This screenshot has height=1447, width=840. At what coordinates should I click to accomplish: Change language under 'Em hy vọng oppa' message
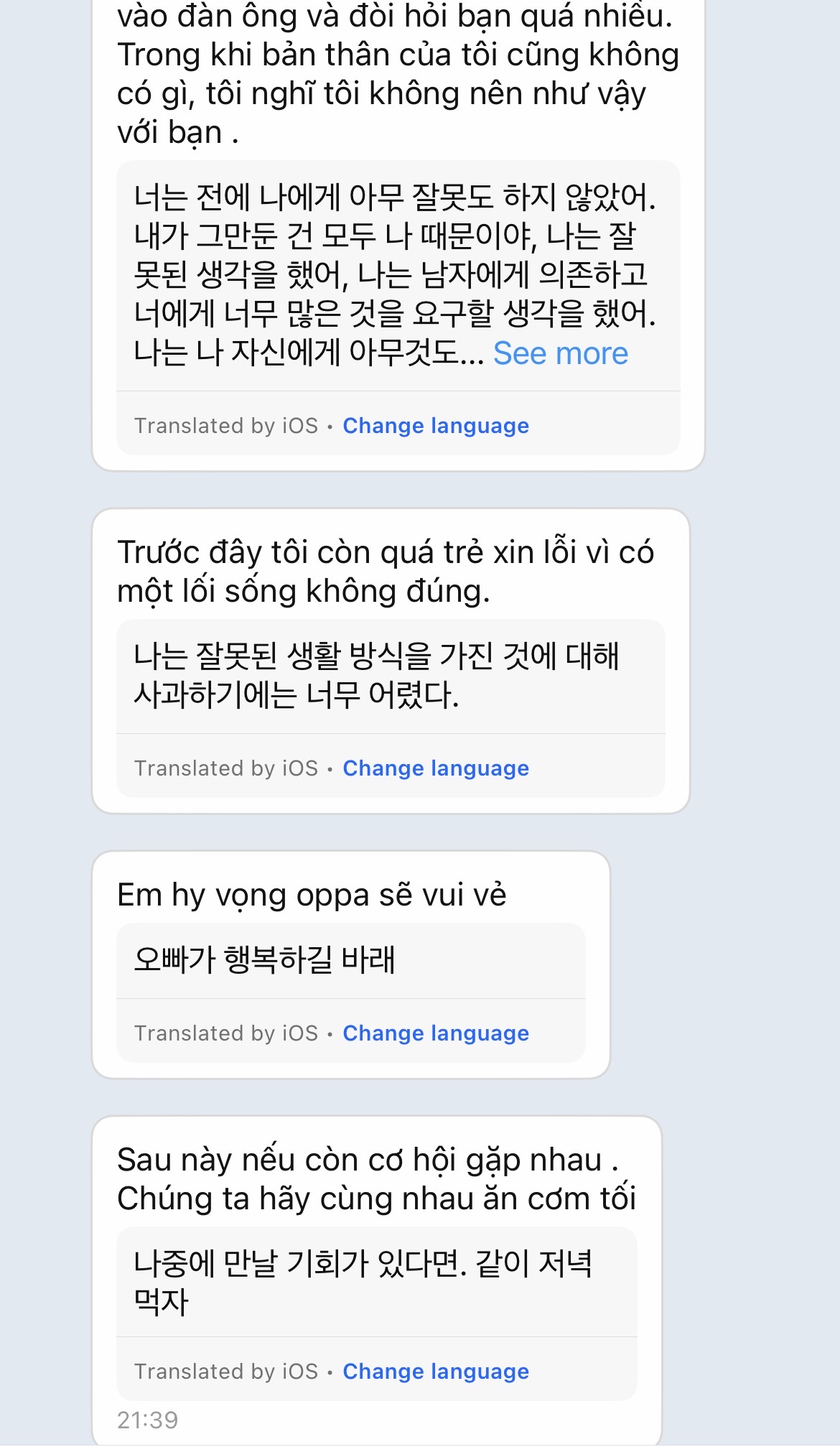[x=435, y=1033]
